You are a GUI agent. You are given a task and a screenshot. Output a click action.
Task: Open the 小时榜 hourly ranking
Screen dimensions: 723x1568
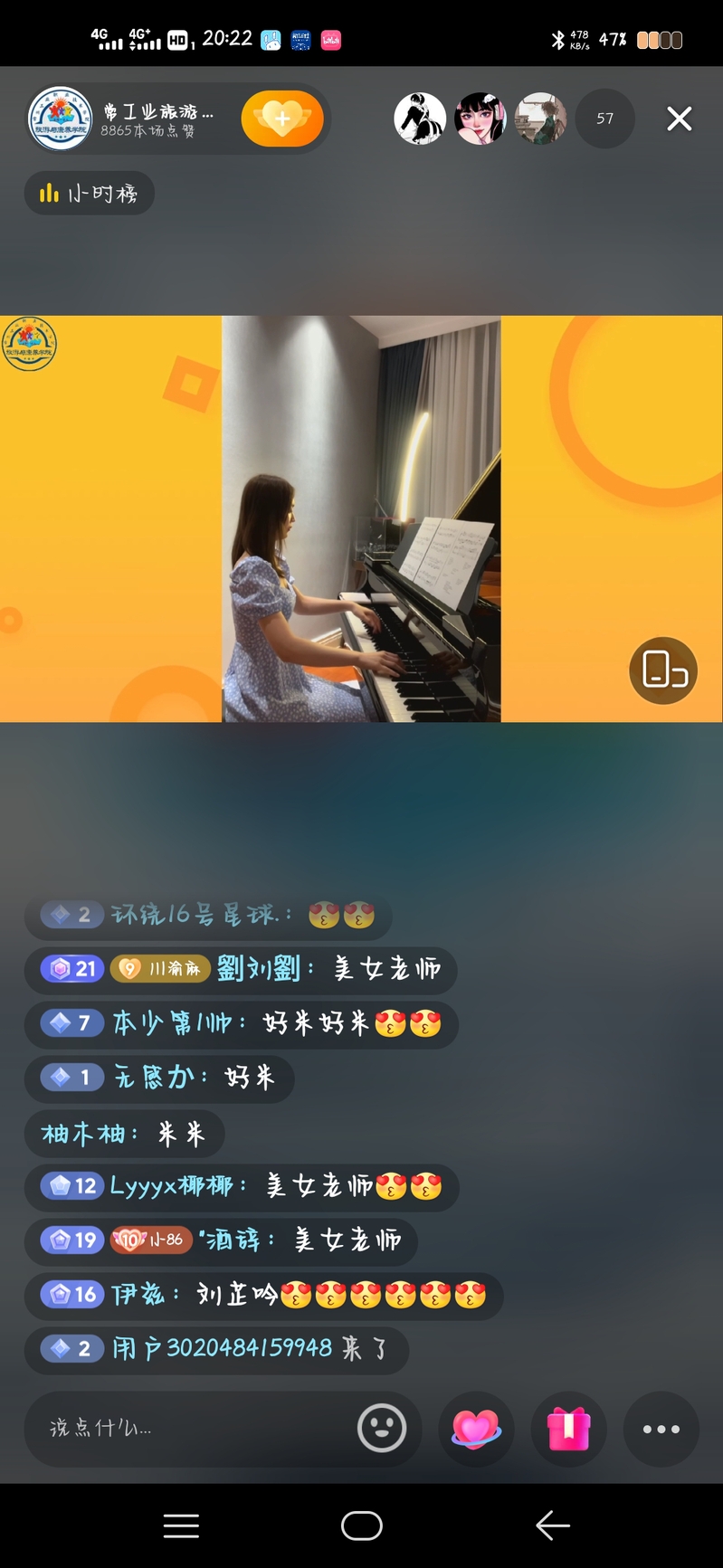coord(89,194)
